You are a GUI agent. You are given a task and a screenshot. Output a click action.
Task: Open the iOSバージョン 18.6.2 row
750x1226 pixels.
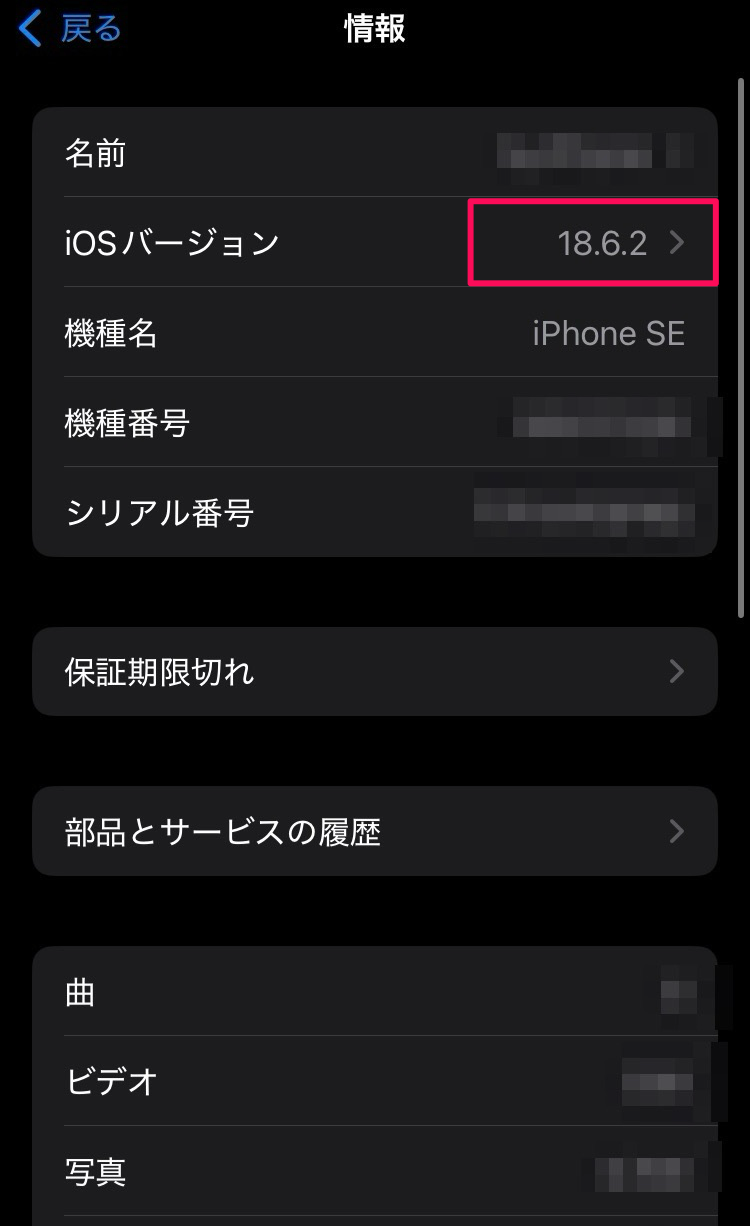tap(375, 243)
